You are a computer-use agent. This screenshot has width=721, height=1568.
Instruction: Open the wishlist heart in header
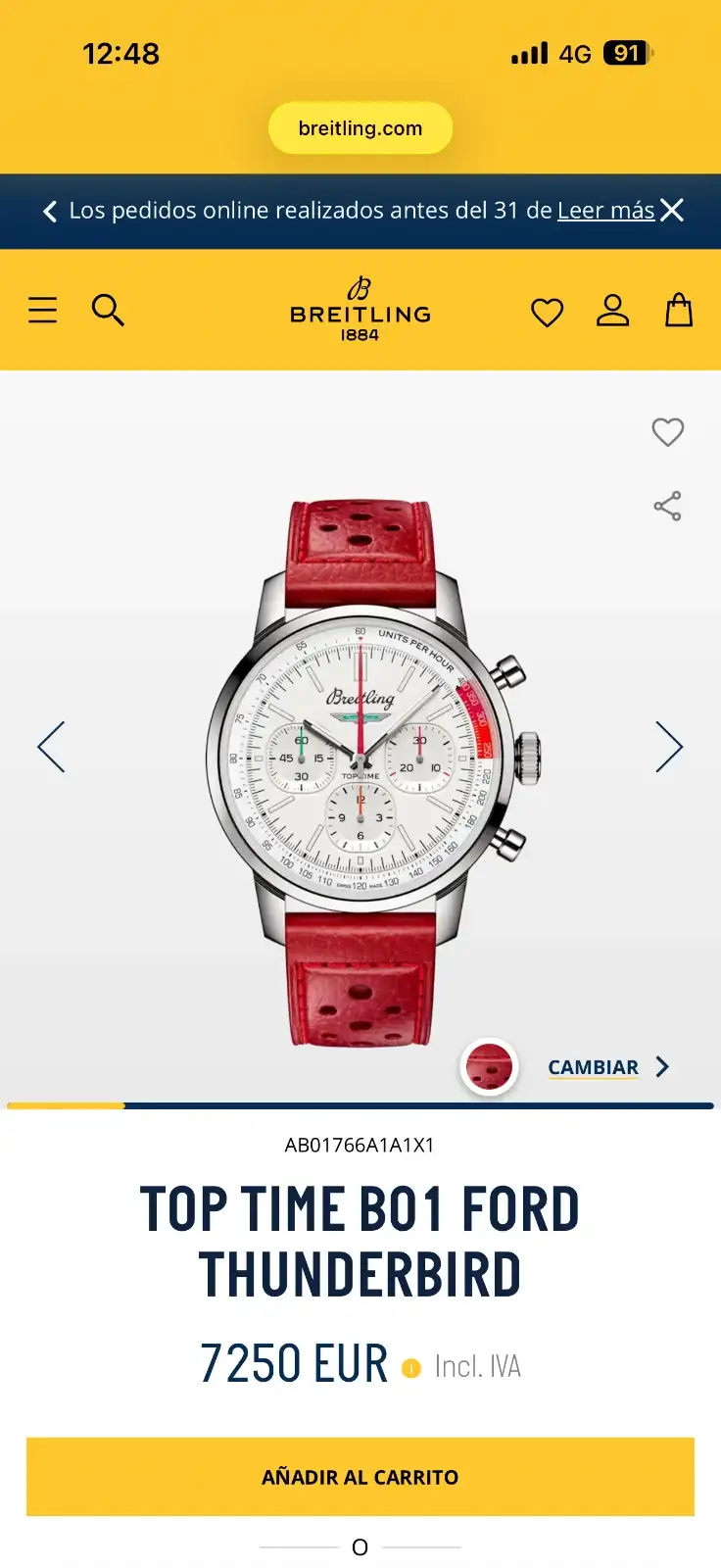(547, 313)
